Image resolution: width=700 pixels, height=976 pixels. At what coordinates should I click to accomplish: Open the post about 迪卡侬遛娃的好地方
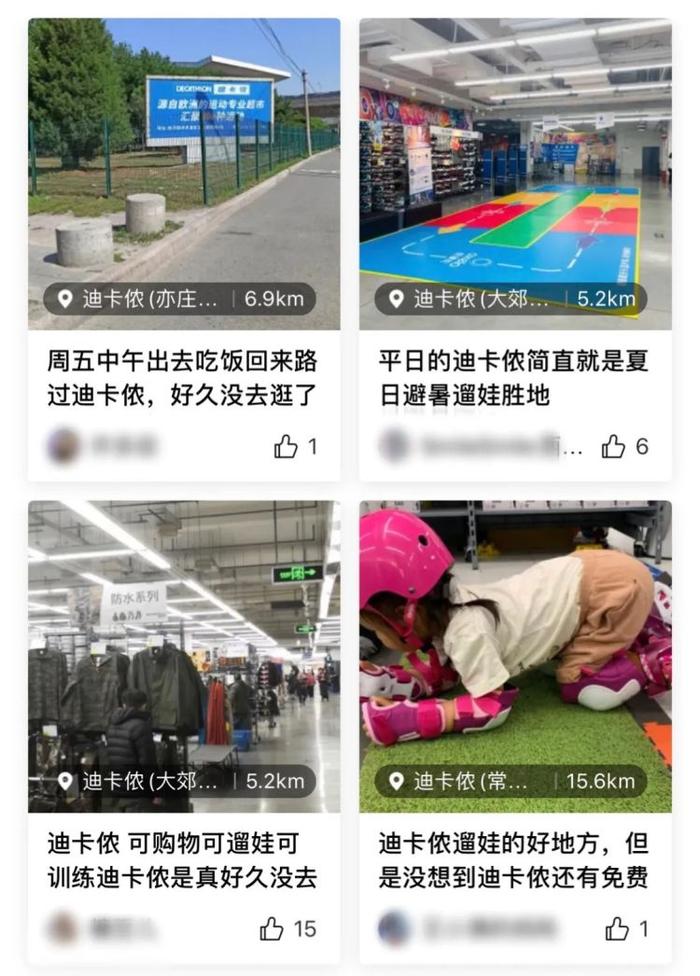point(514,860)
